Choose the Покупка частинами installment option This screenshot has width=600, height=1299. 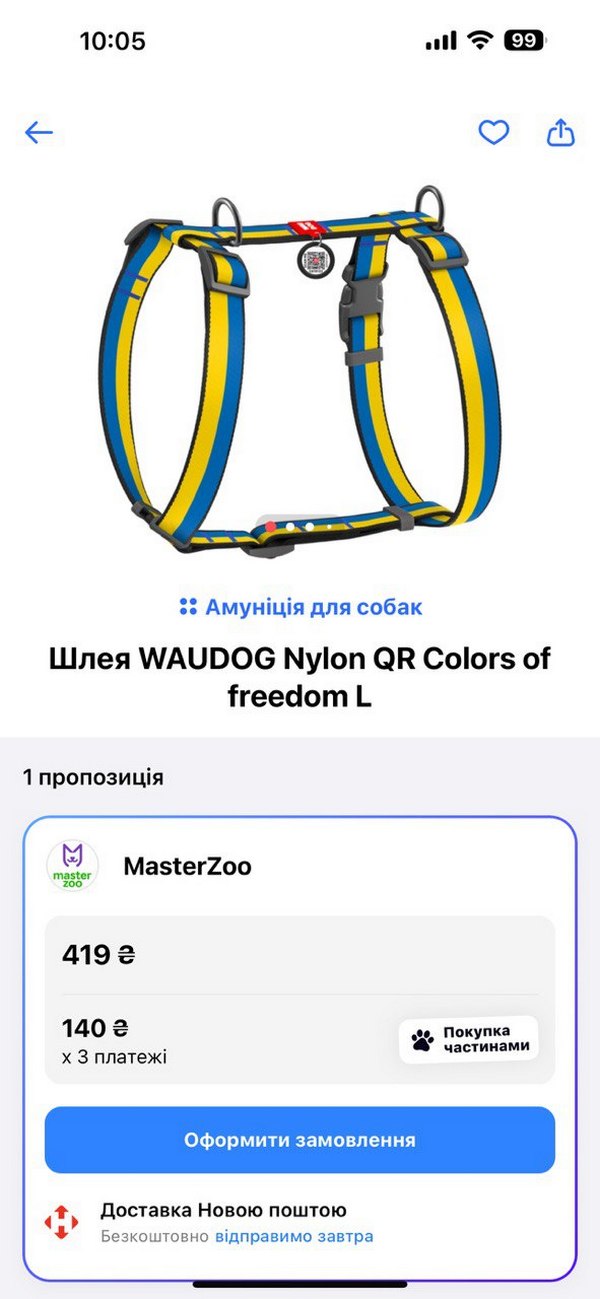tap(469, 1040)
